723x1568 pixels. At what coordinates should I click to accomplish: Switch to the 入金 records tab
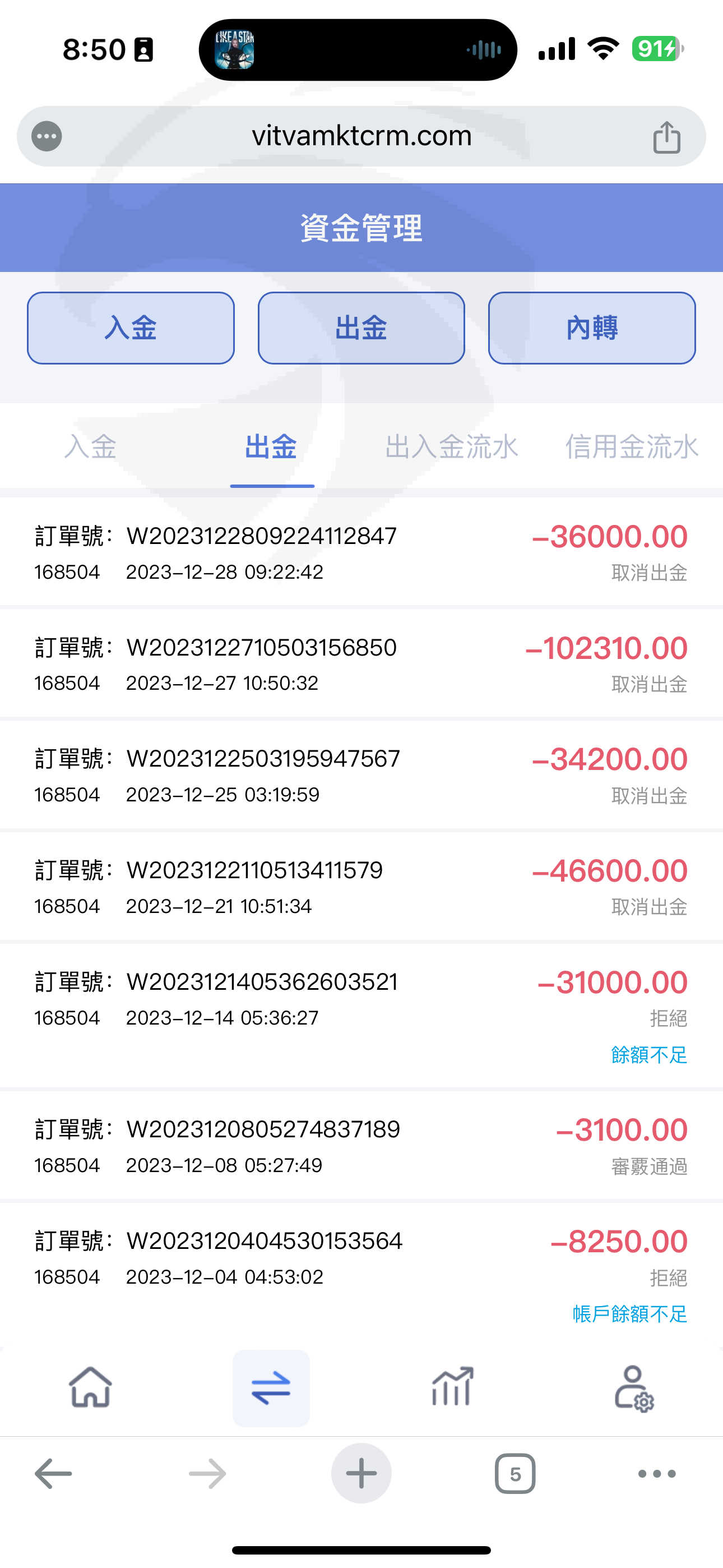point(90,447)
